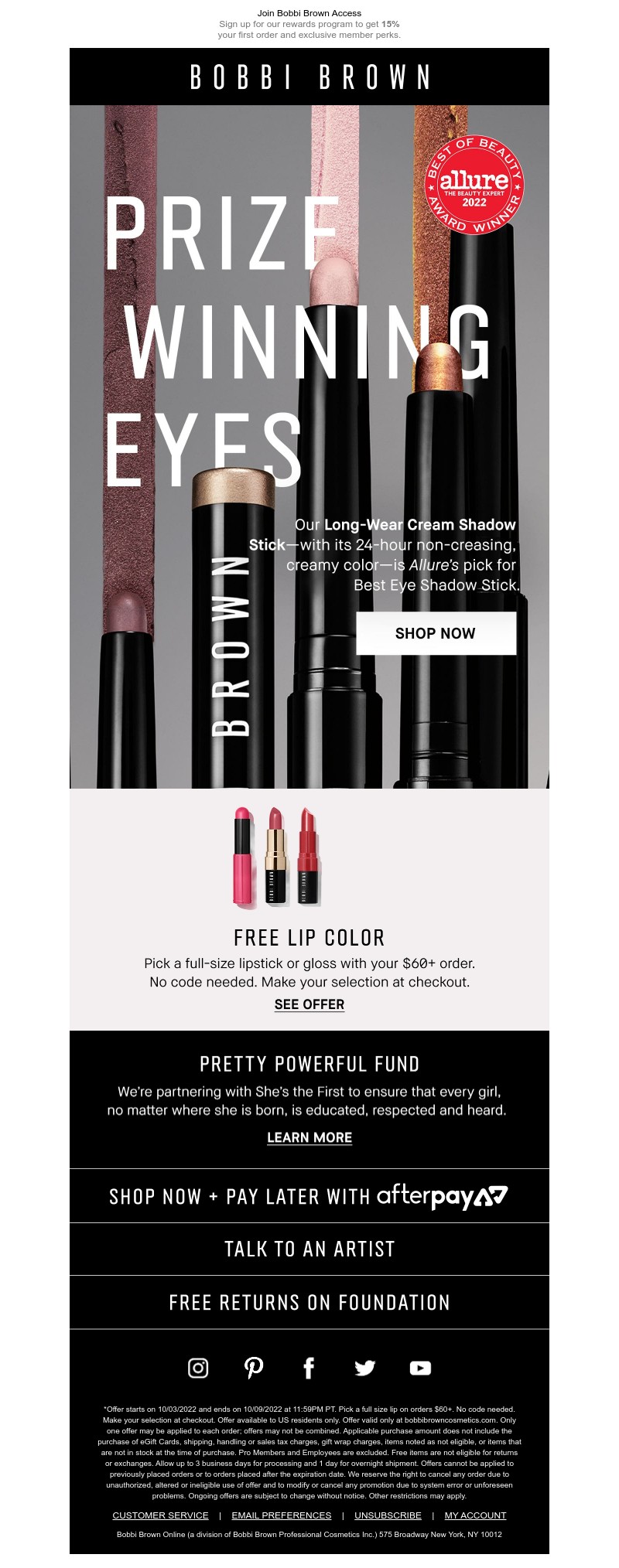Visit the YouTube channel

(x=420, y=1368)
